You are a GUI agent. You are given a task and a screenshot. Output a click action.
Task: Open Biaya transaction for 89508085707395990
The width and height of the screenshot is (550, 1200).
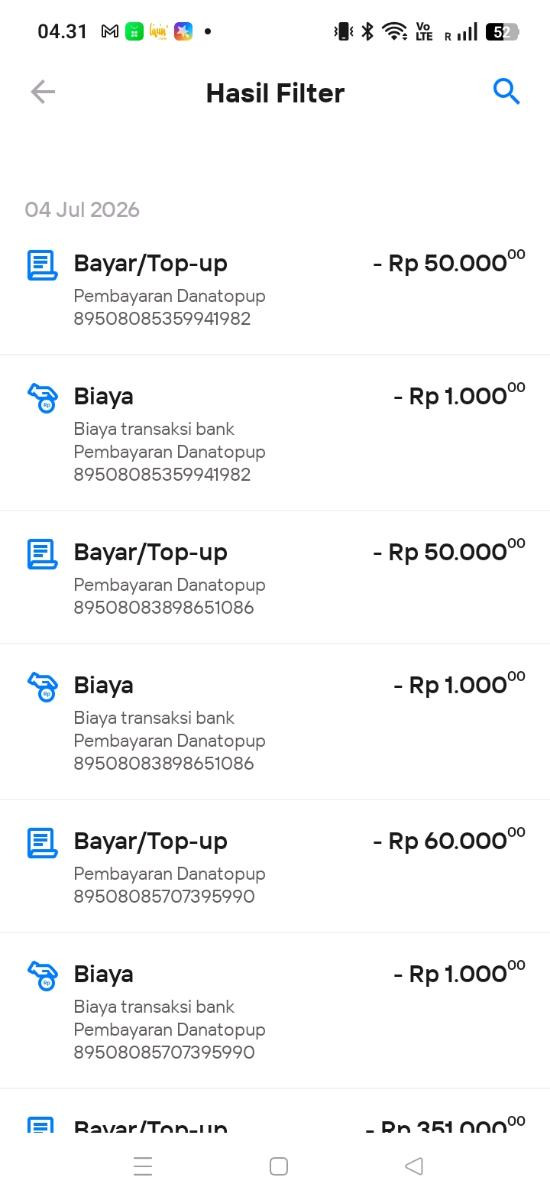click(x=275, y=1011)
